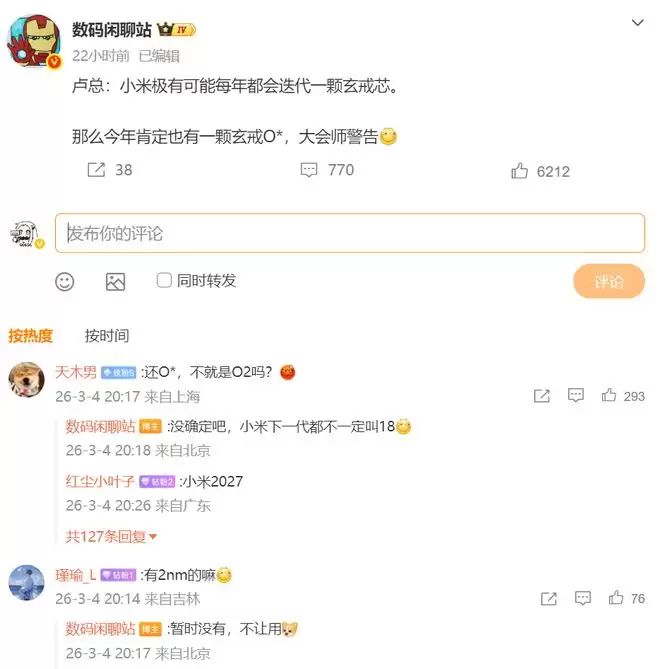Open 红尘小叶子's profile
The width and height of the screenshot is (660, 669).
pyautogui.click(x=100, y=481)
